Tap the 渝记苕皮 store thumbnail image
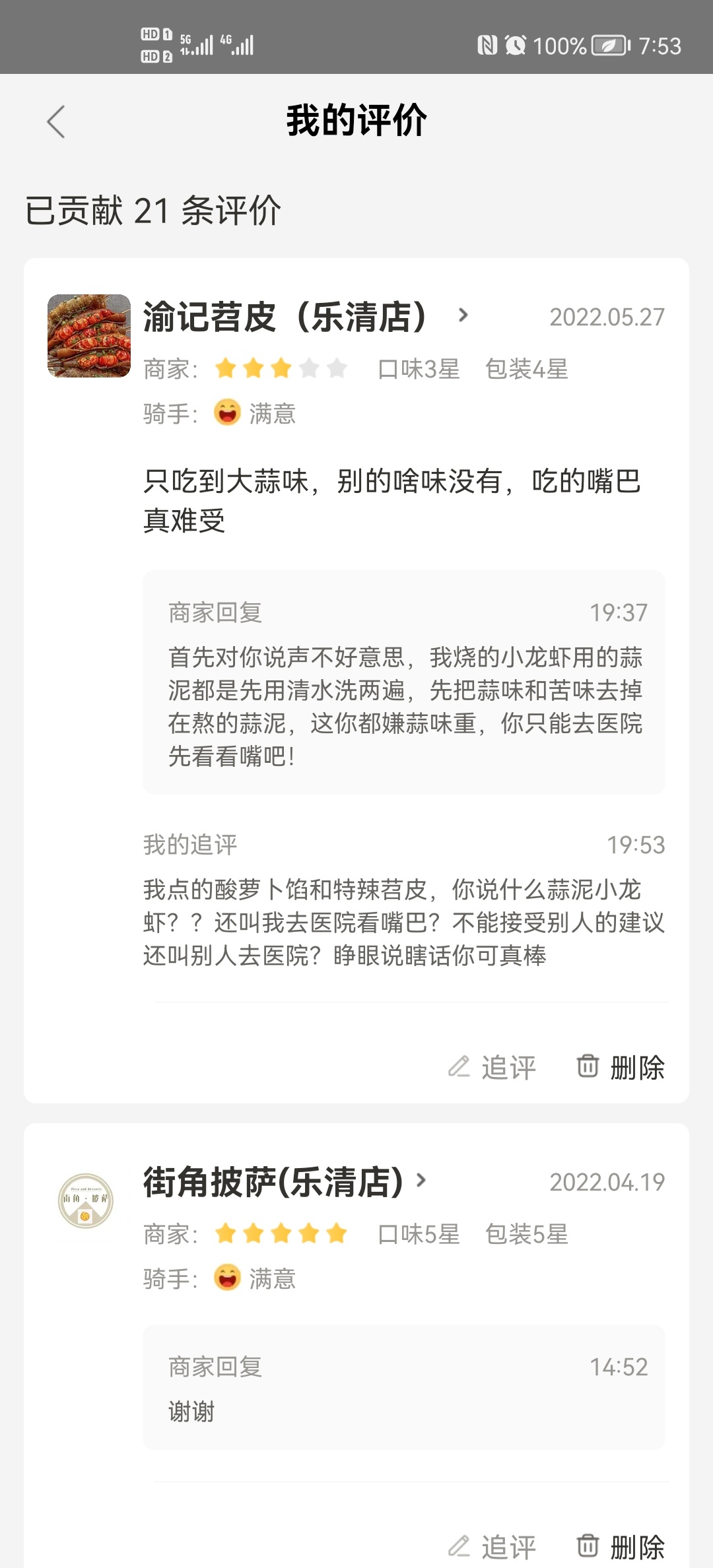Image resolution: width=713 pixels, height=1568 pixels. click(89, 336)
